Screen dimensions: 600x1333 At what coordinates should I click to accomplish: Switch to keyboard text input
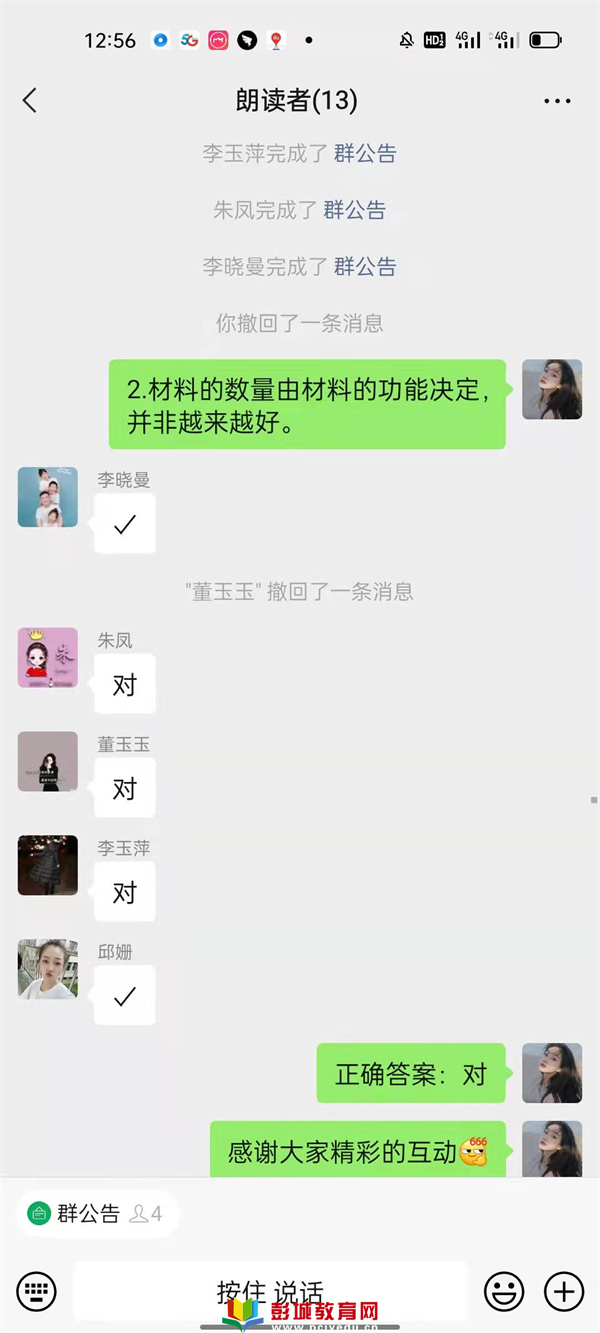[x=36, y=1291]
